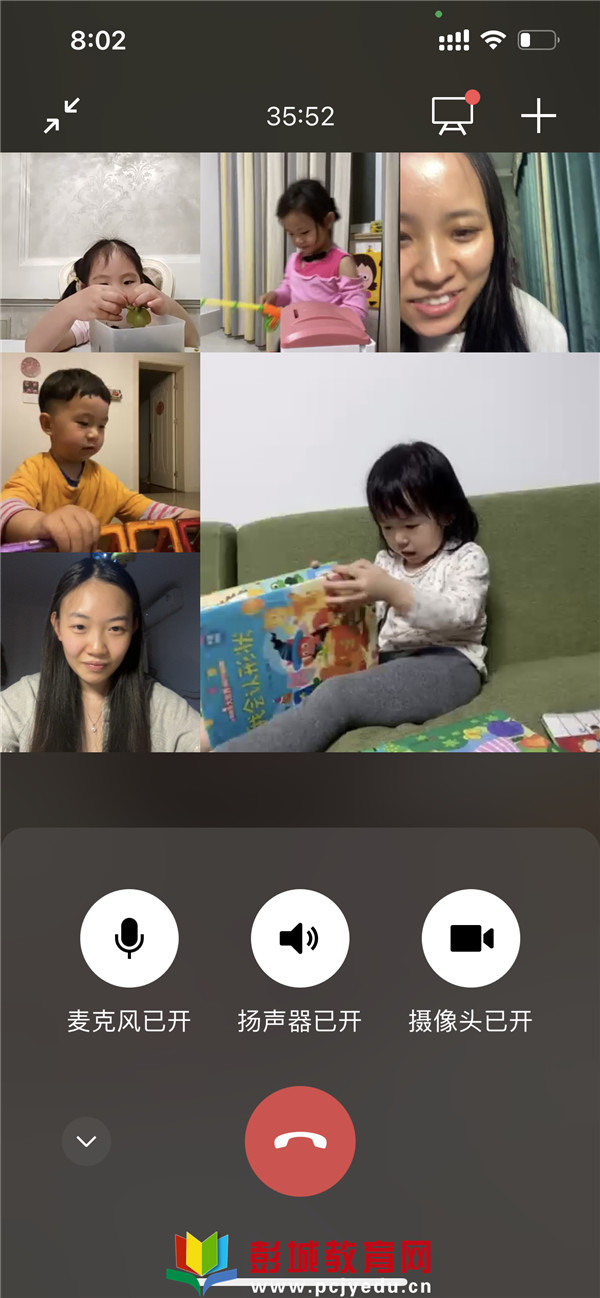
Task: Select the long-haired woman in grey cardigan tile
Action: (100, 652)
